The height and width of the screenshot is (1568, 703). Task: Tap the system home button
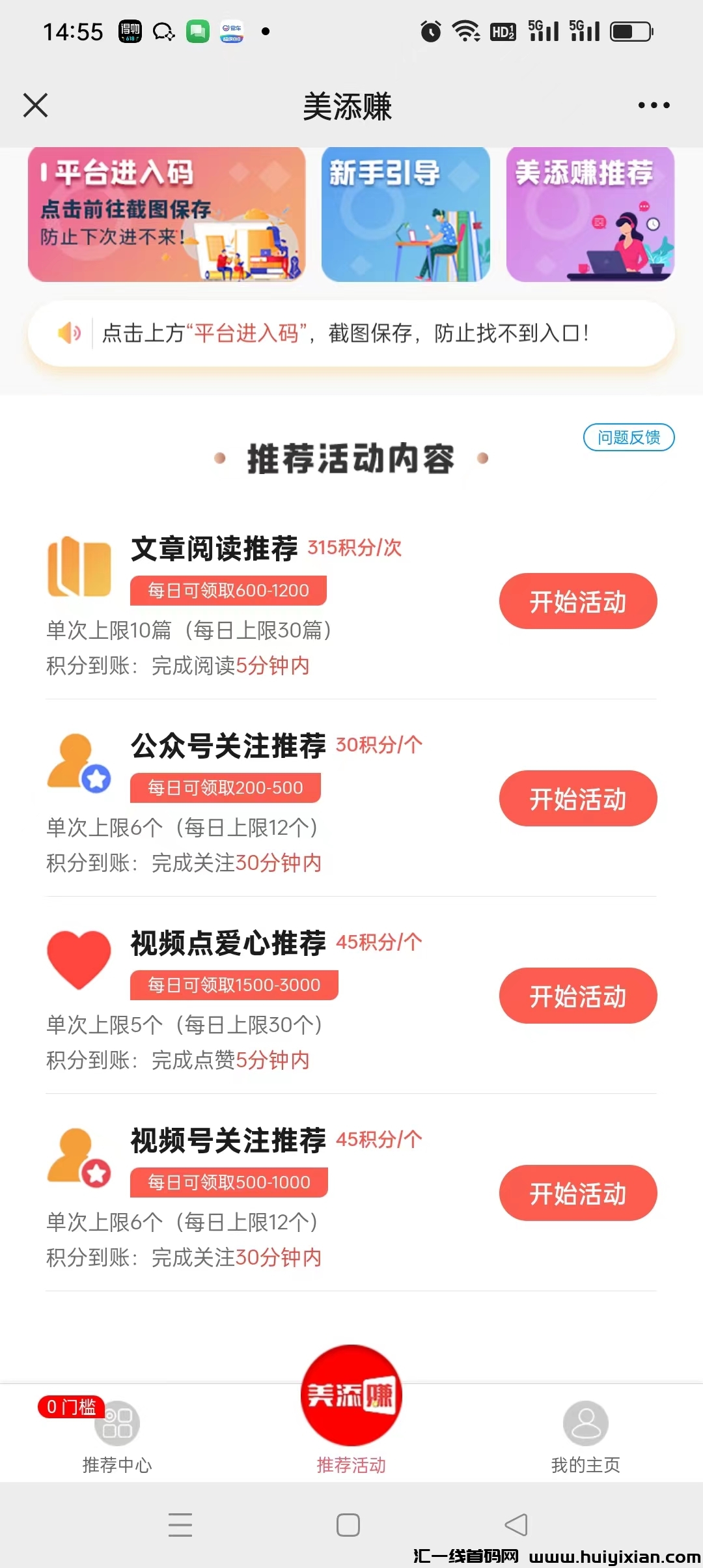pos(348,1525)
